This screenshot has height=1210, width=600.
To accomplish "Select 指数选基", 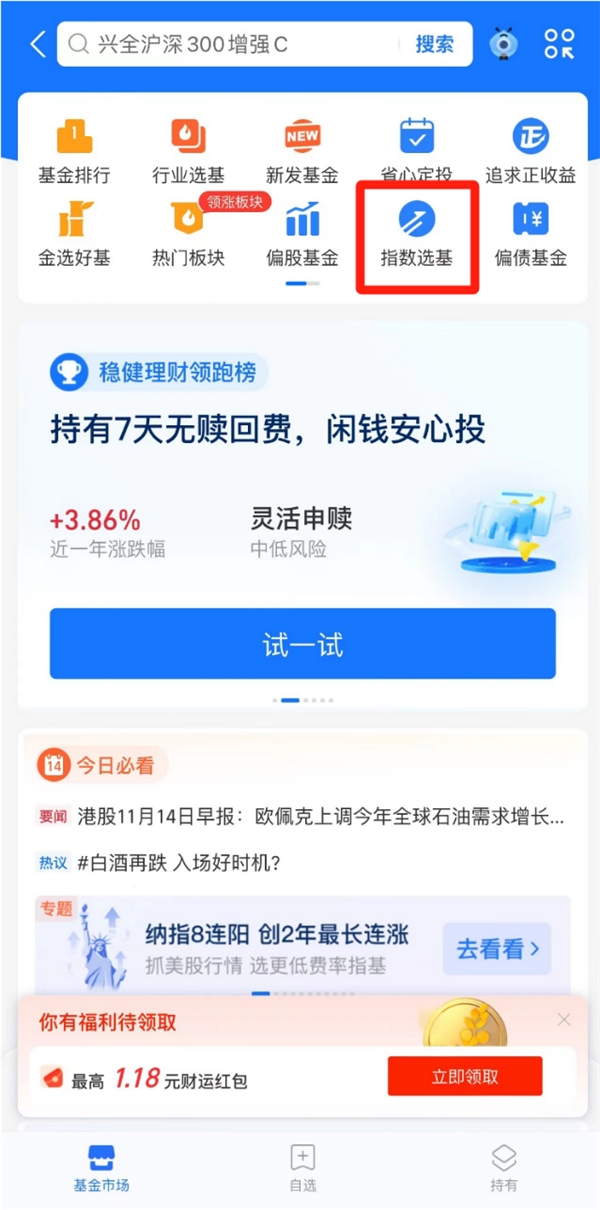I will pos(417,236).
